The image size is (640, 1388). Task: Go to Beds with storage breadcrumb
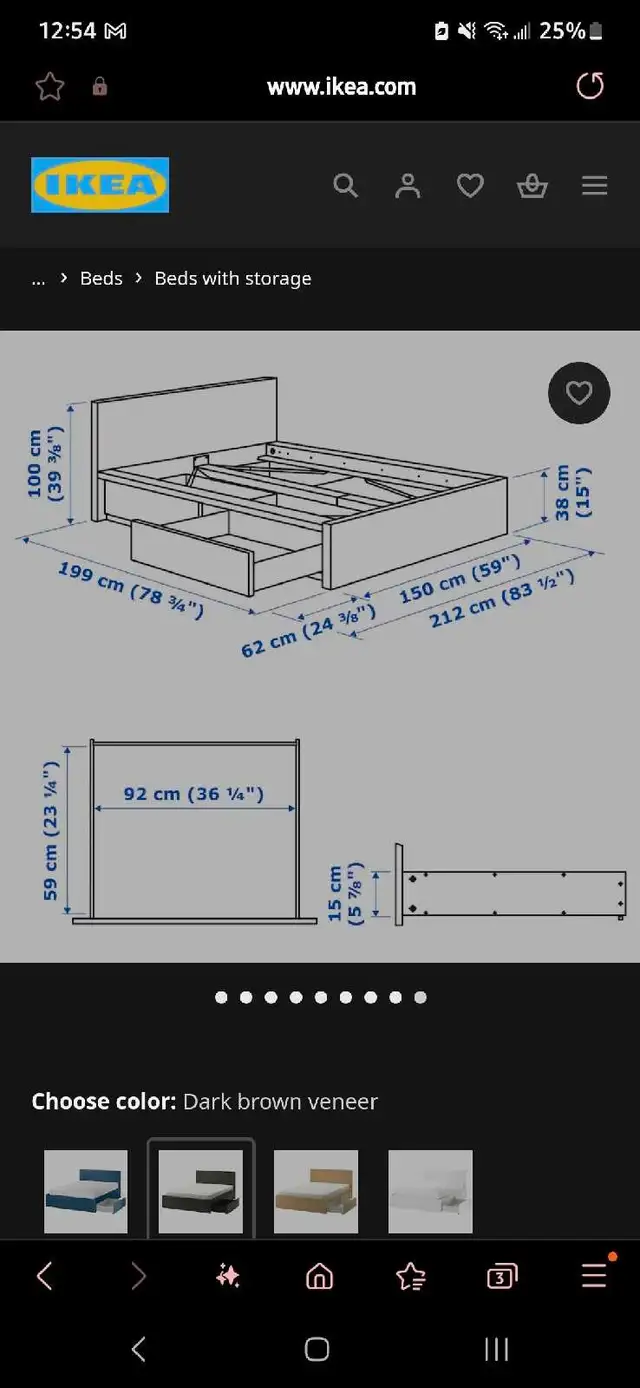point(233,278)
